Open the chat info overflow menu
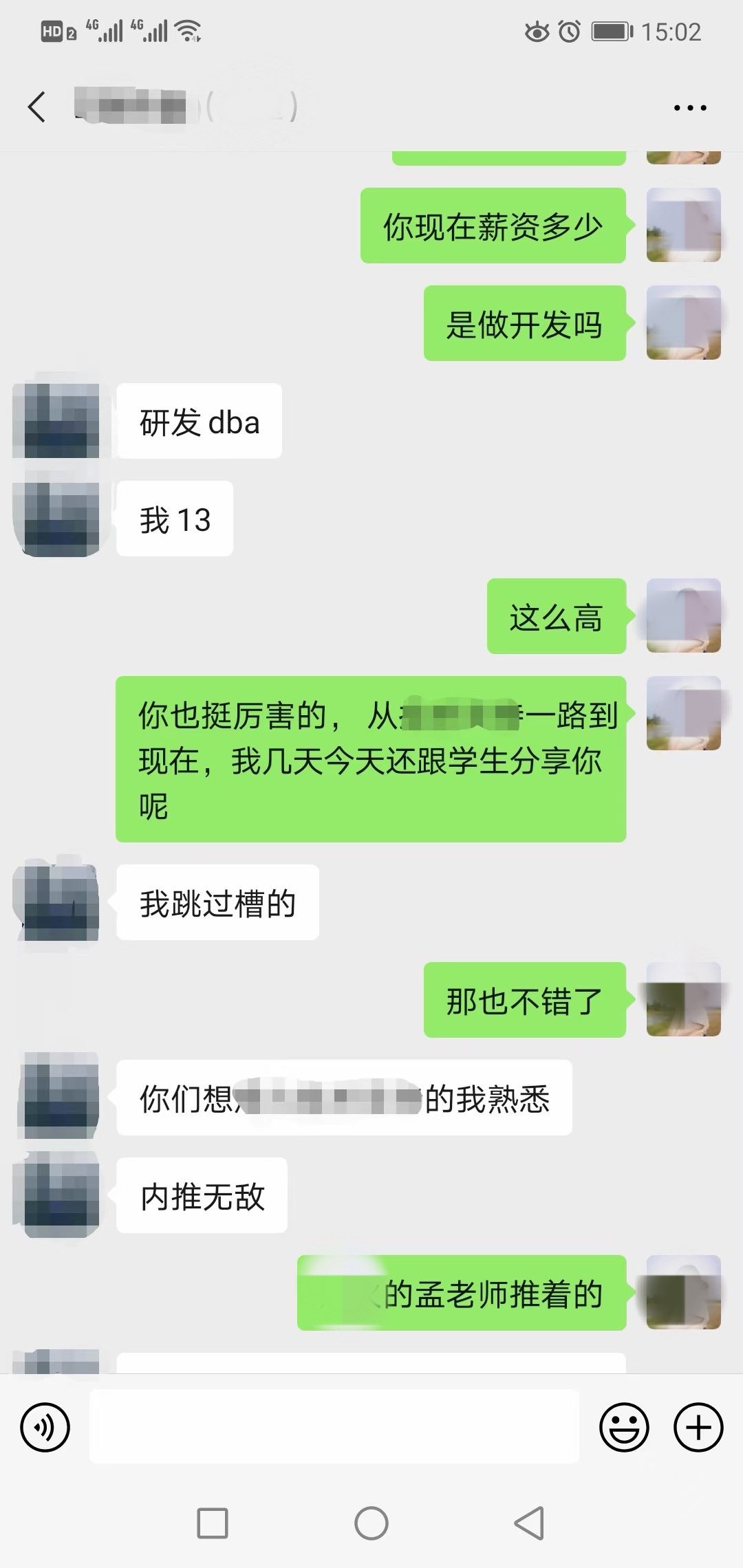Screen dimensions: 743x1568 point(689,108)
